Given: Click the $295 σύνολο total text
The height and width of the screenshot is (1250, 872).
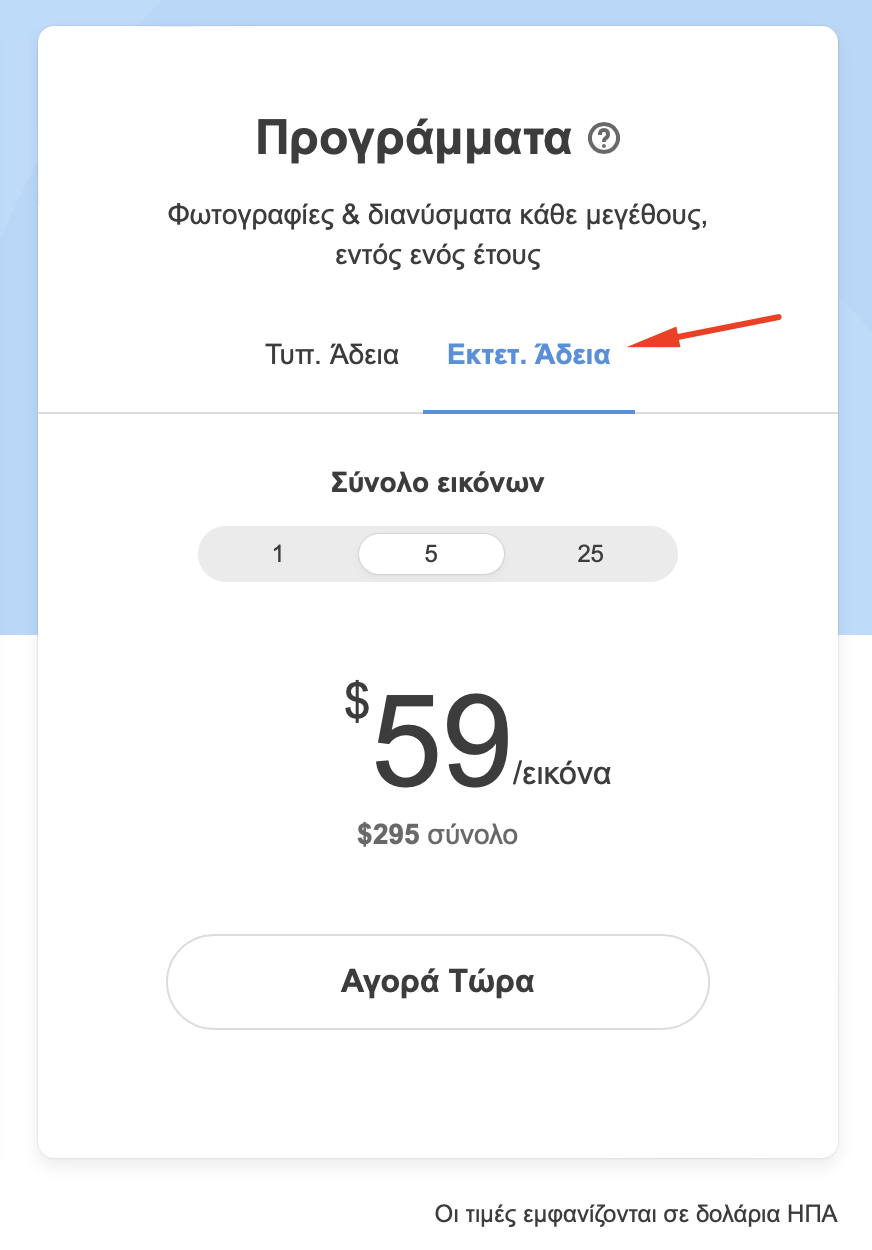Looking at the screenshot, I should coord(437,834).
